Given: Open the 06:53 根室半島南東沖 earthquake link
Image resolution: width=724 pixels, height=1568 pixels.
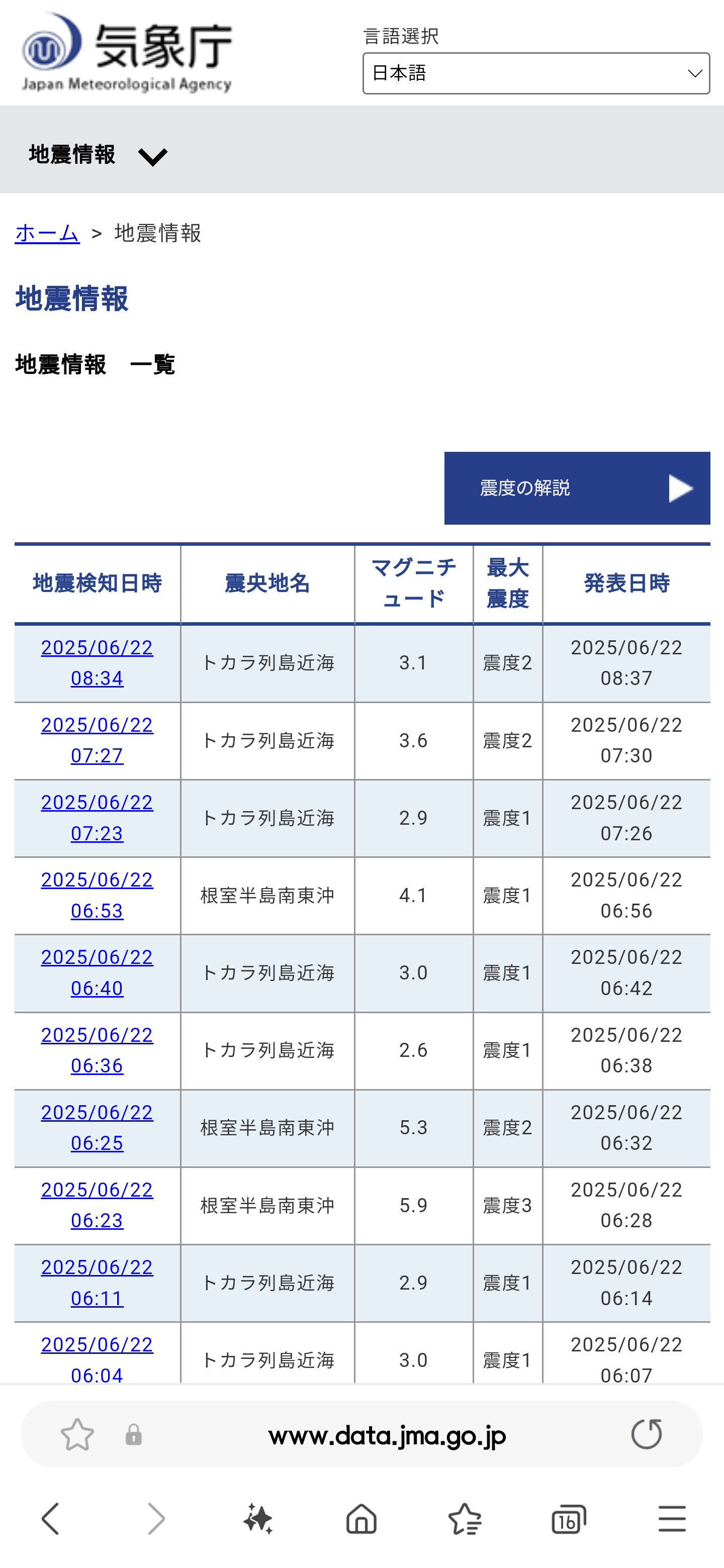Looking at the screenshot, I should (x=97, y=896).
